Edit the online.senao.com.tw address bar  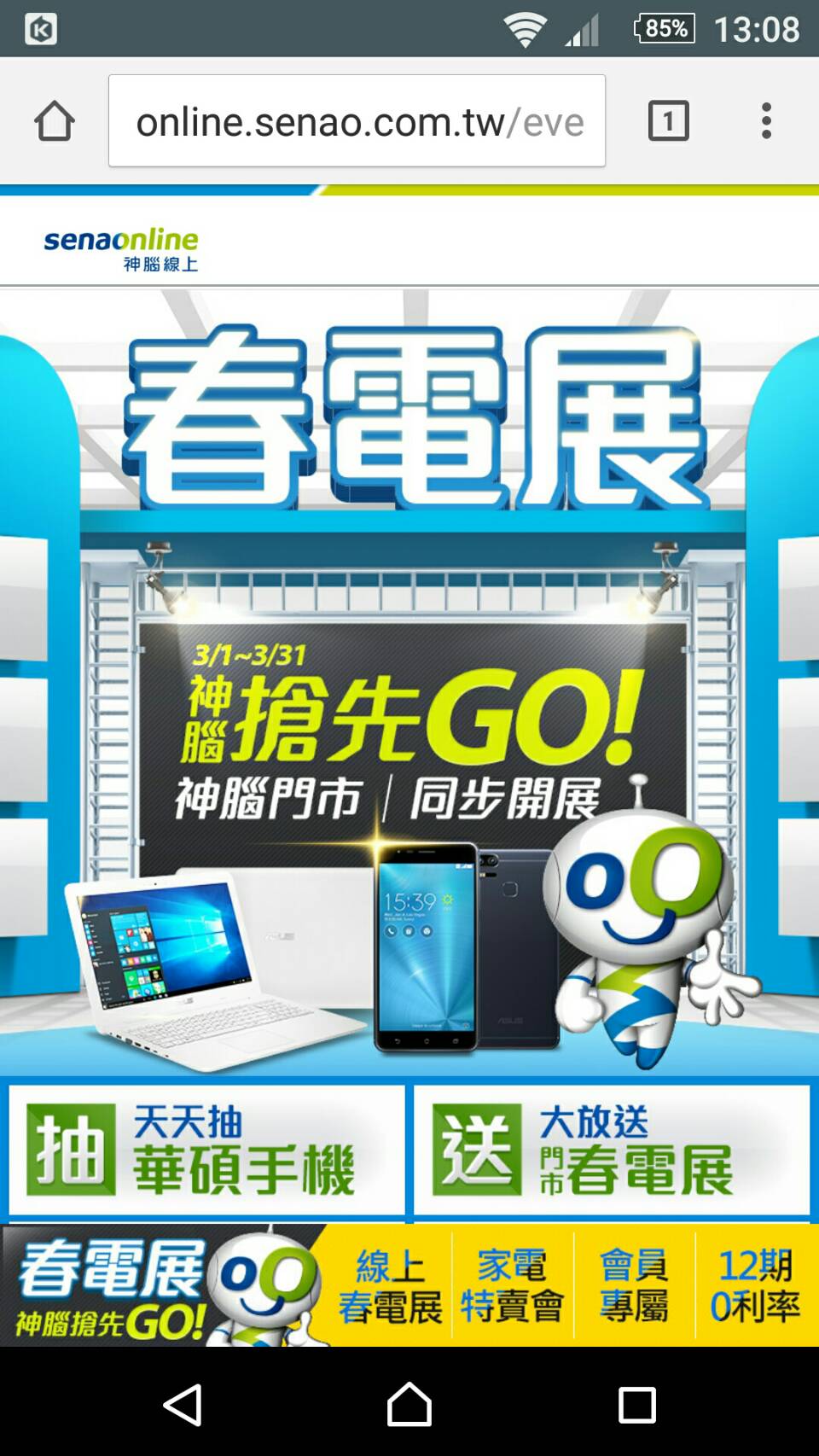(x=357, y=121)
